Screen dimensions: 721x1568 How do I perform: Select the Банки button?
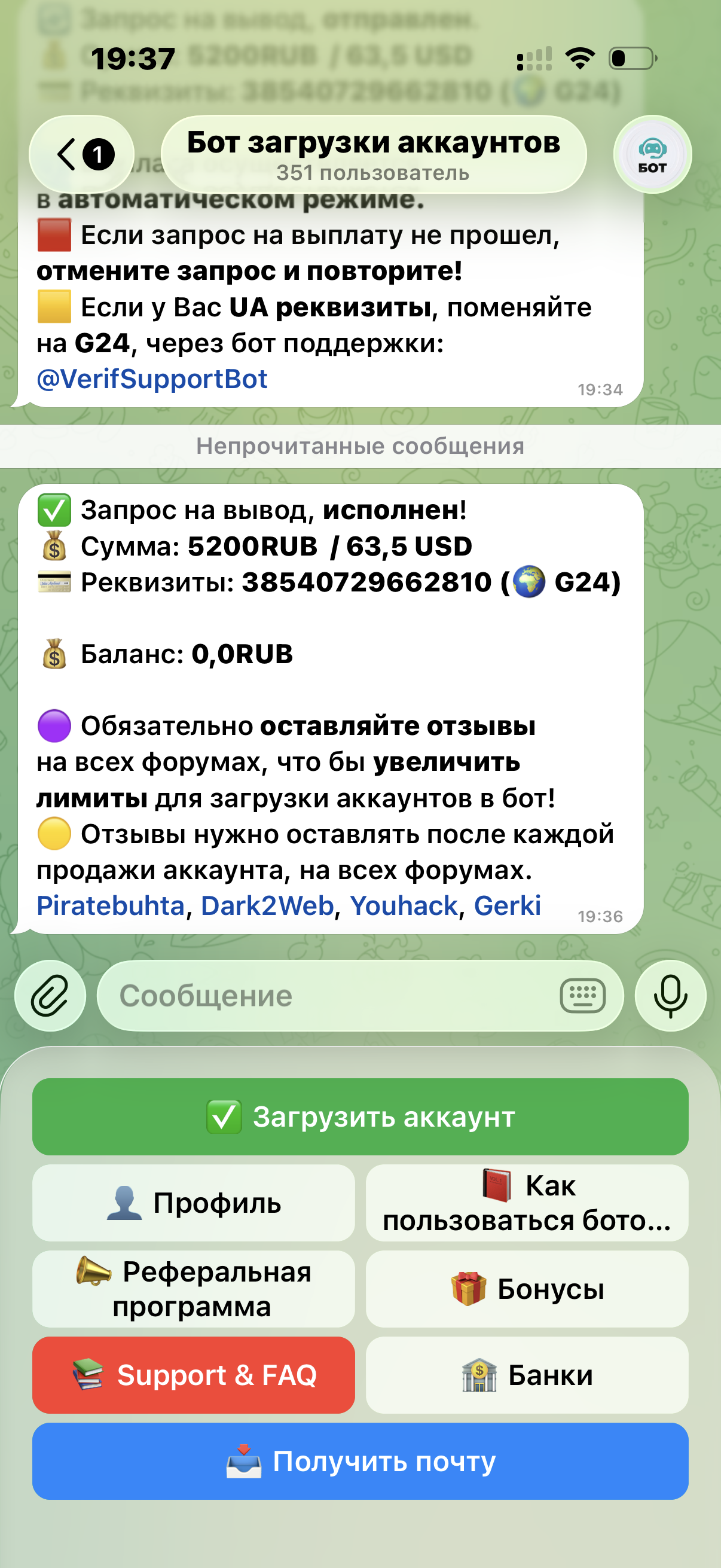pyautogui.click(x=527, y=1375)
